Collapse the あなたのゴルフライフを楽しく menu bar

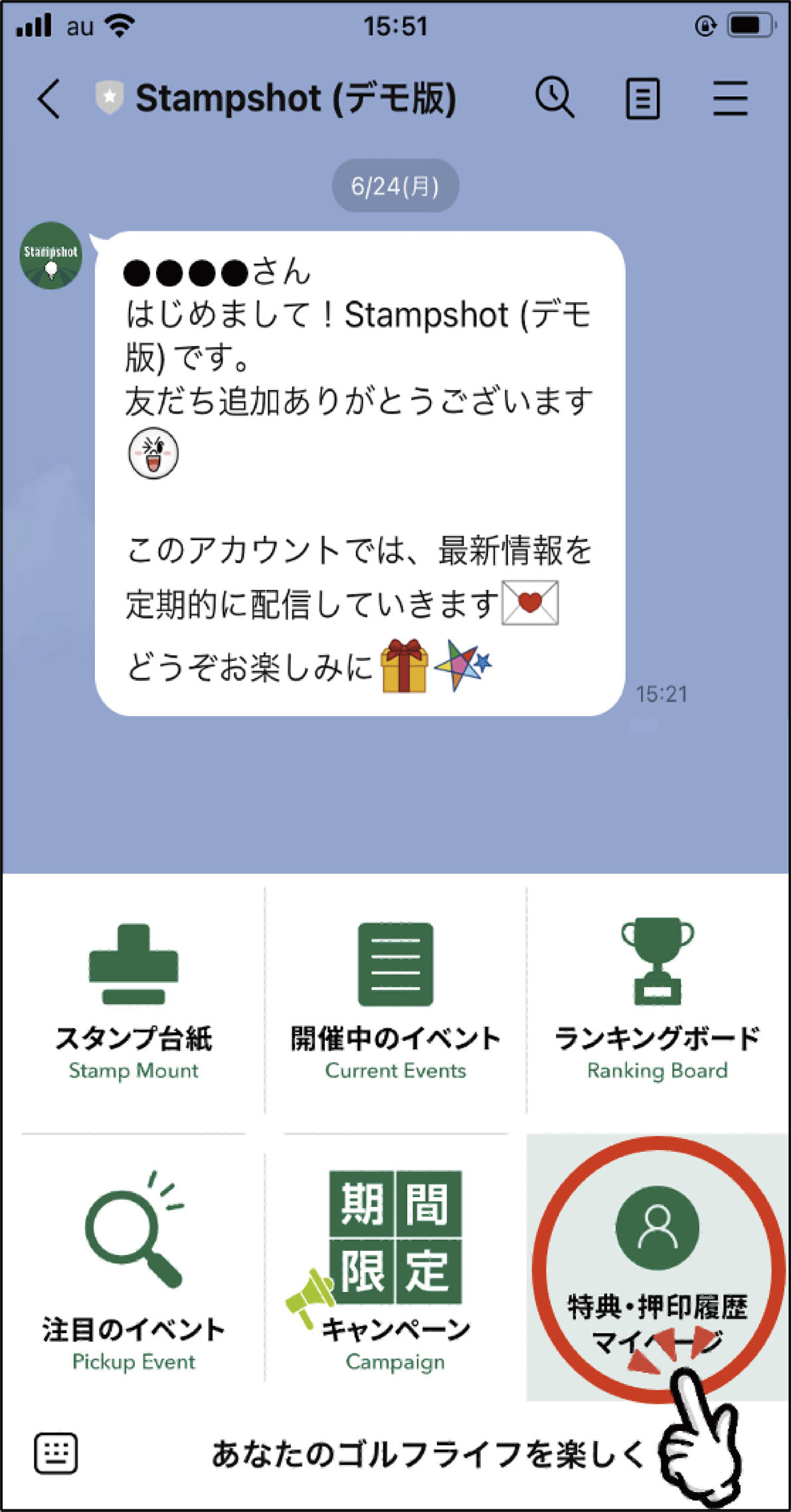pos(428,1453)
